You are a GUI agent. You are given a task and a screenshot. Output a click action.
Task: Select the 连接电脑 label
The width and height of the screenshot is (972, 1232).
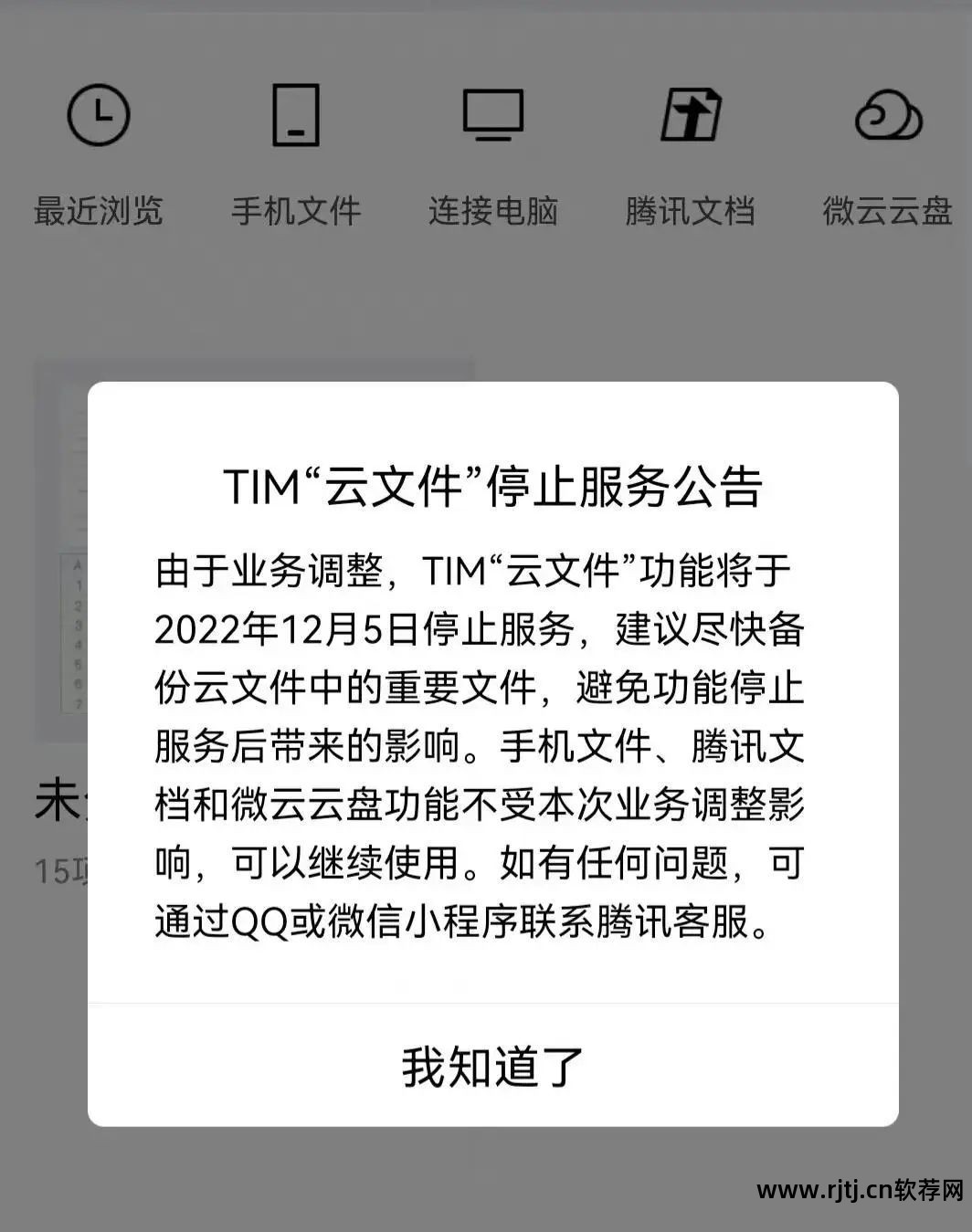point(494,211)
